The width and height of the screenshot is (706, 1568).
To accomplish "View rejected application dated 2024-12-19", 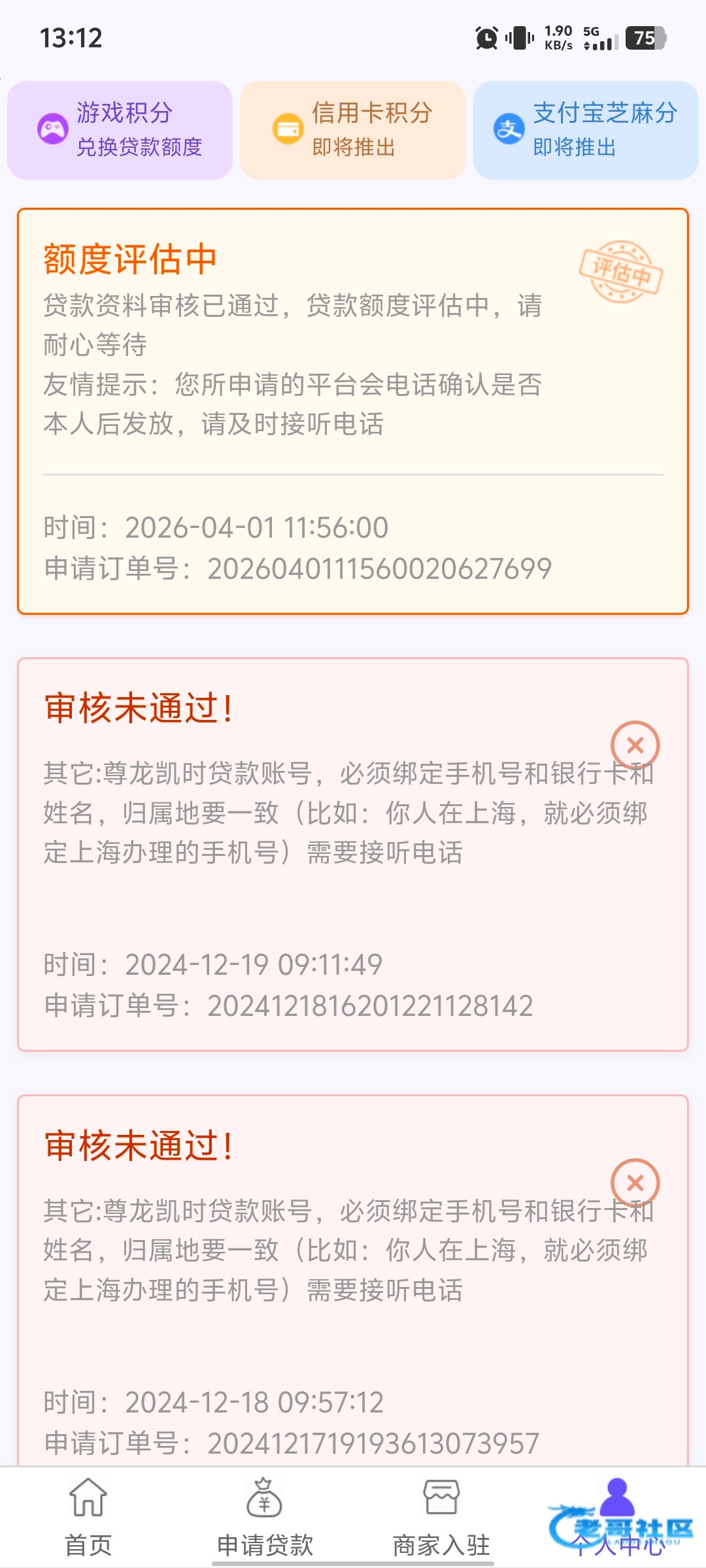I will coord(353,855).
